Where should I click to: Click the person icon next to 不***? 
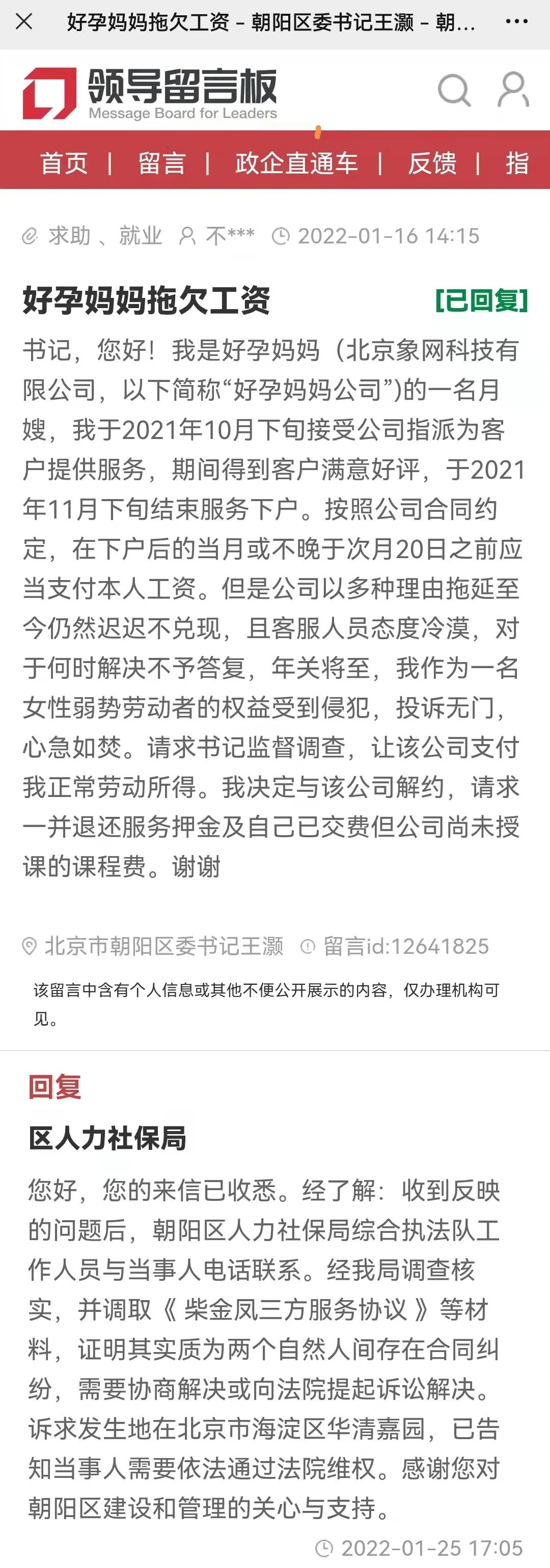coord(188,236)
